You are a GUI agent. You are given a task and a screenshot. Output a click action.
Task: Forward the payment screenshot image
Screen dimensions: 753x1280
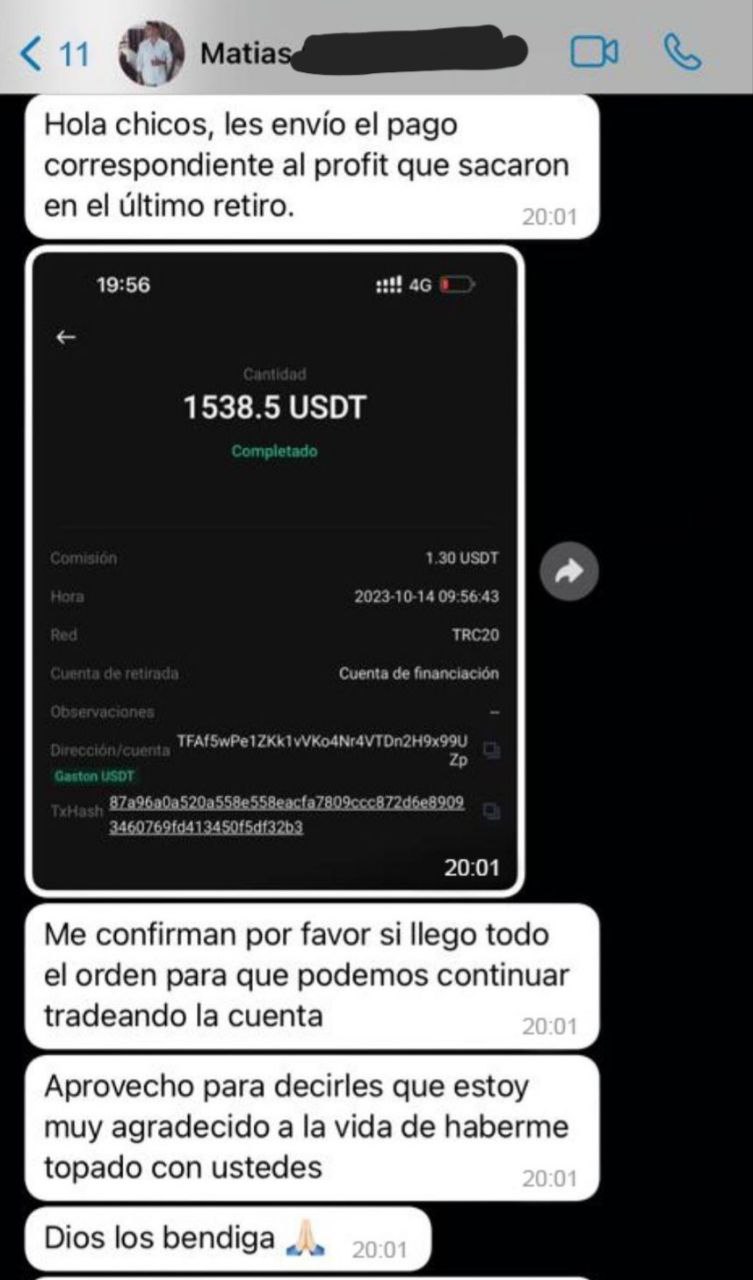point(569,571)
